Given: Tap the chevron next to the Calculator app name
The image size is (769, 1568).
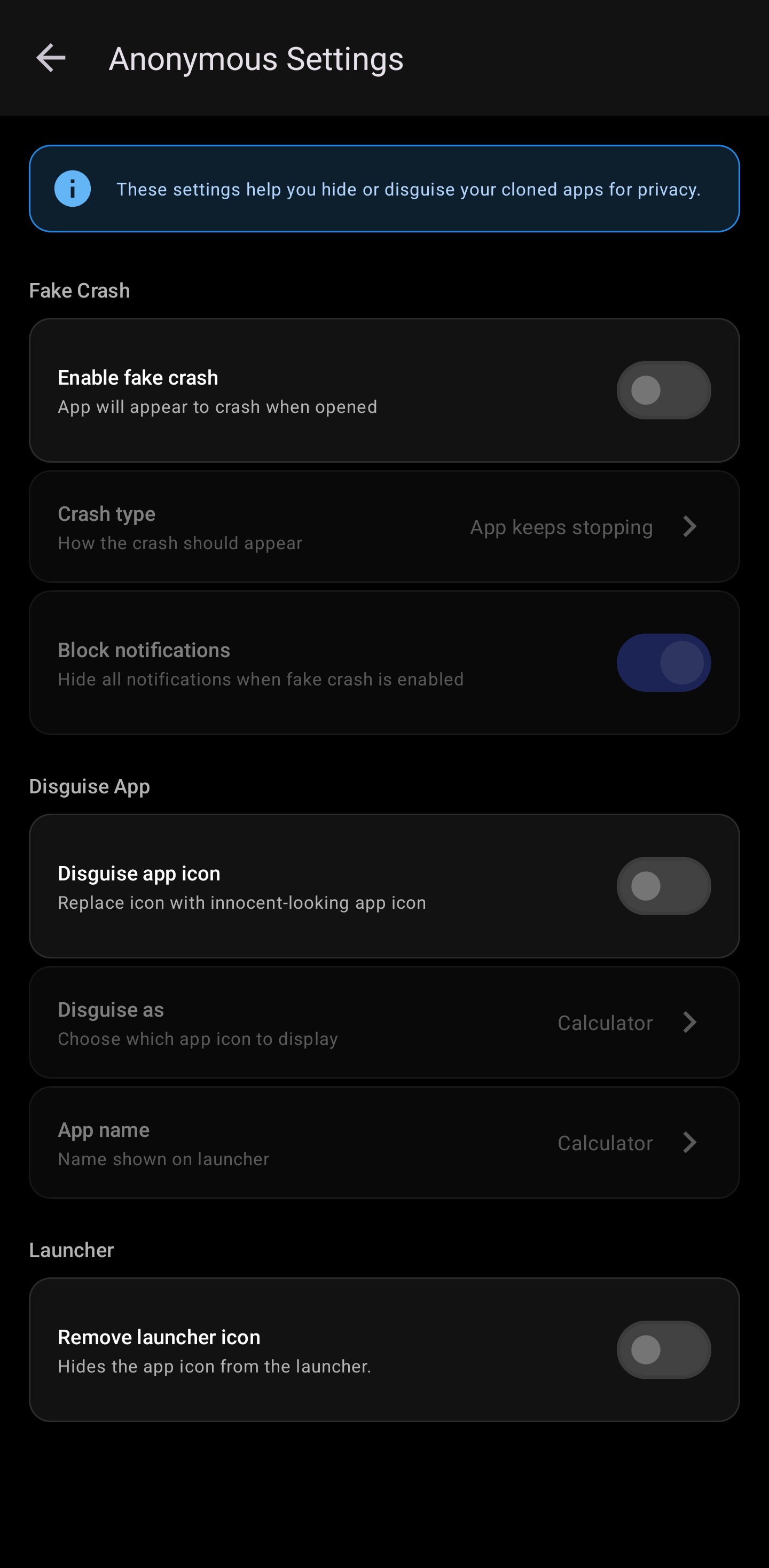Looking at the screenshot, I should (x=690, y=1143).
